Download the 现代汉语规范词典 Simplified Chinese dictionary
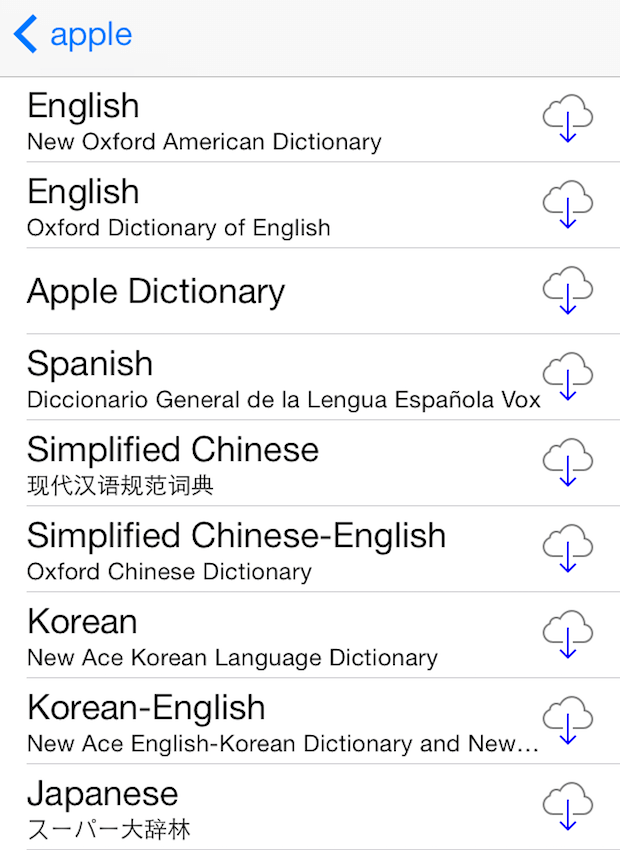Viewport: 620px width, 850px height. [x=567, y=463]
